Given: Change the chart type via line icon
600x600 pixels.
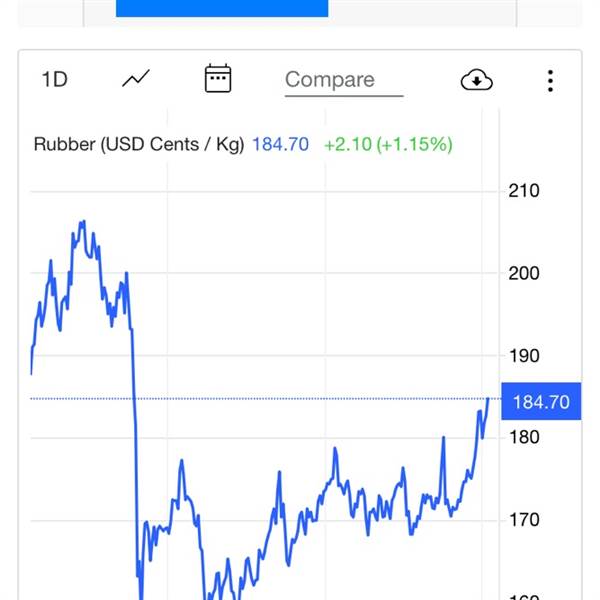Looking at the screenshot, I should [136, 78].
